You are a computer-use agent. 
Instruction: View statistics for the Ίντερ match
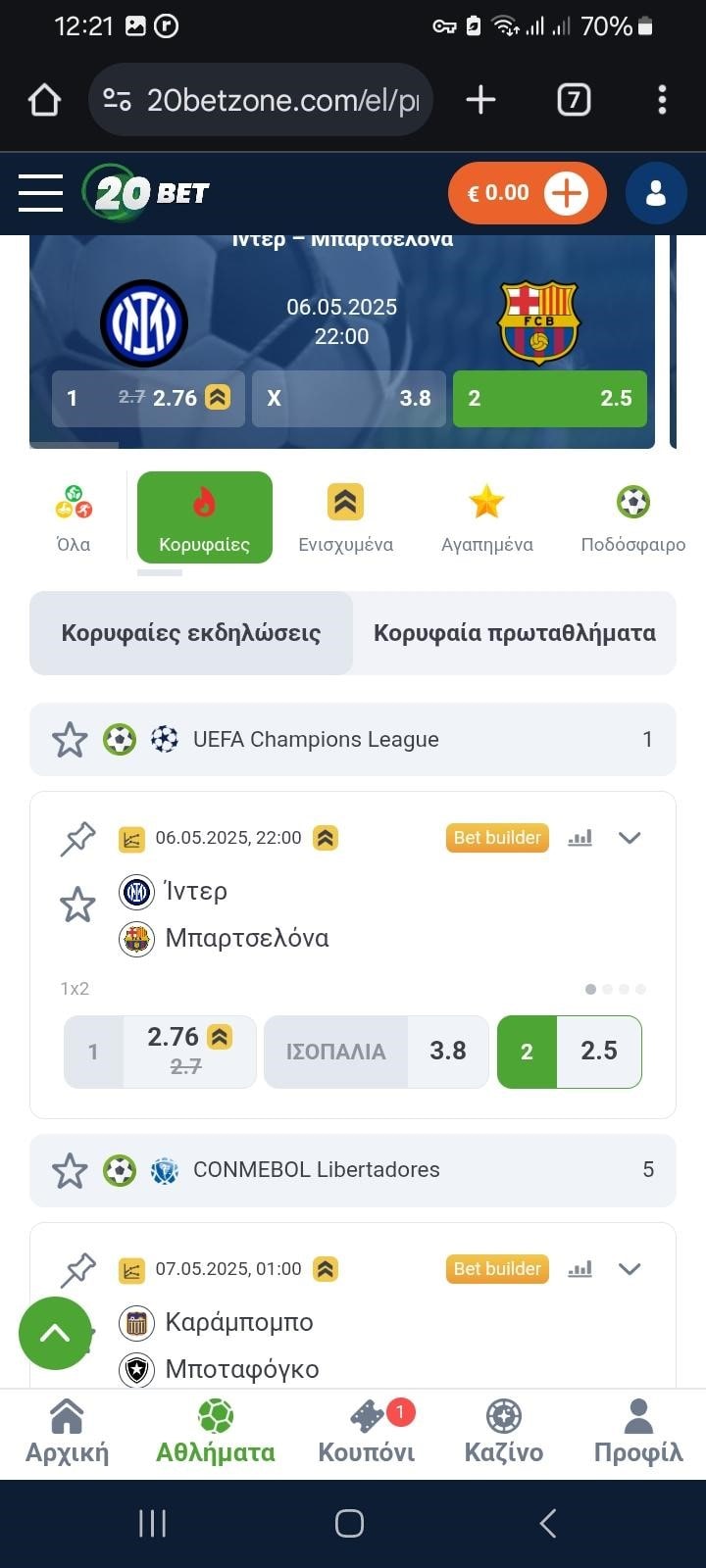pos(580,838)
